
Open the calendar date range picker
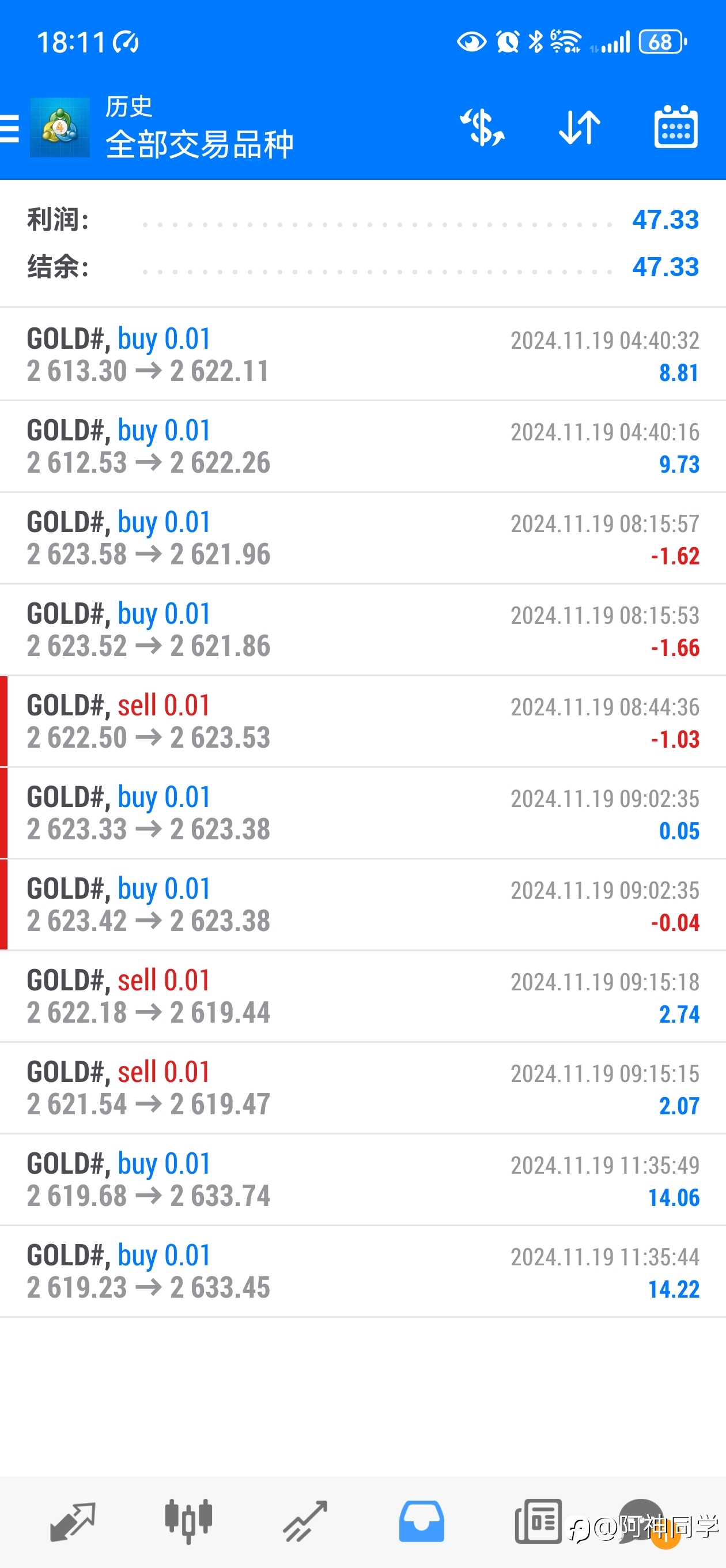point(675,127)
